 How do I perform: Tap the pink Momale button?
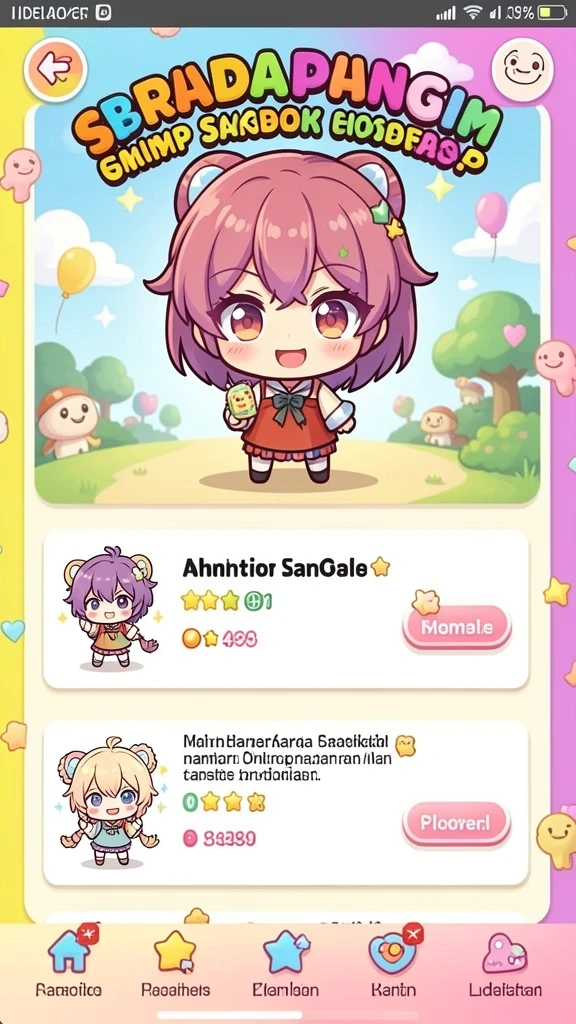click(456, 627)
